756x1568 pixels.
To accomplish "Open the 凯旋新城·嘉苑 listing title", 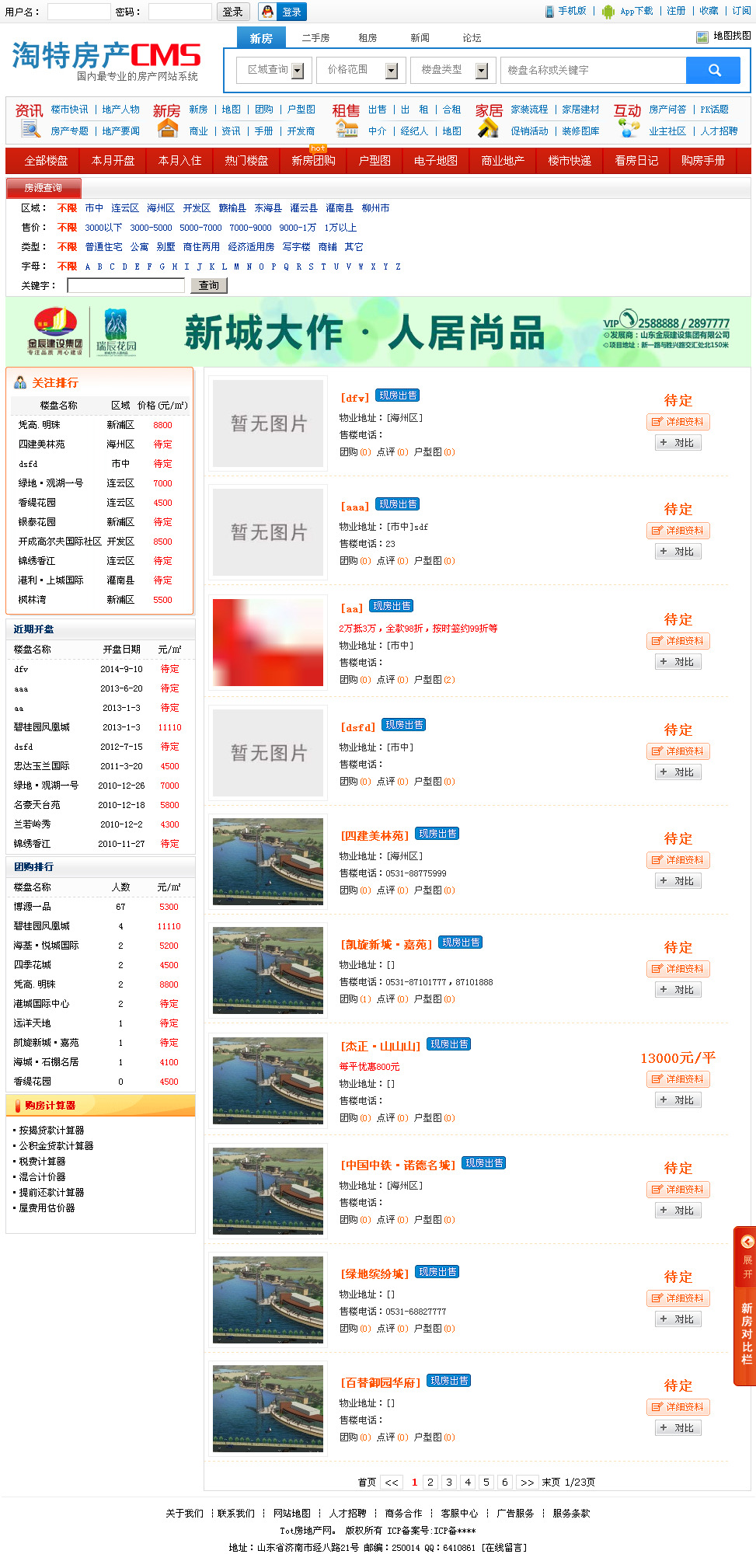I will click(x=386, y=944).
